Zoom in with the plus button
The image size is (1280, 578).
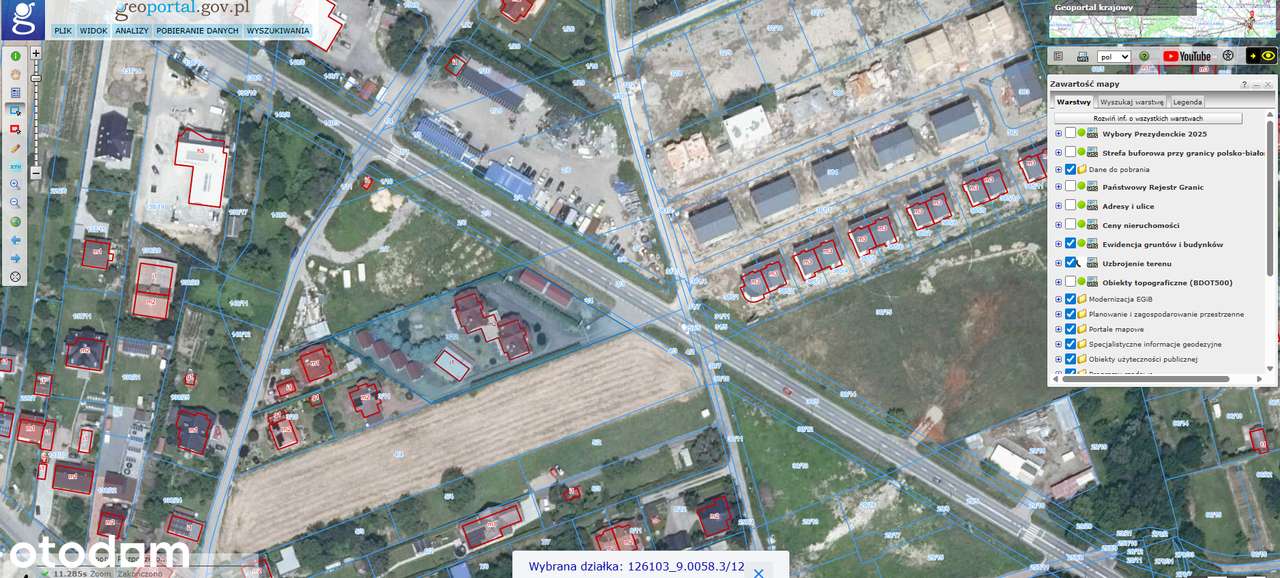[36, 53]
